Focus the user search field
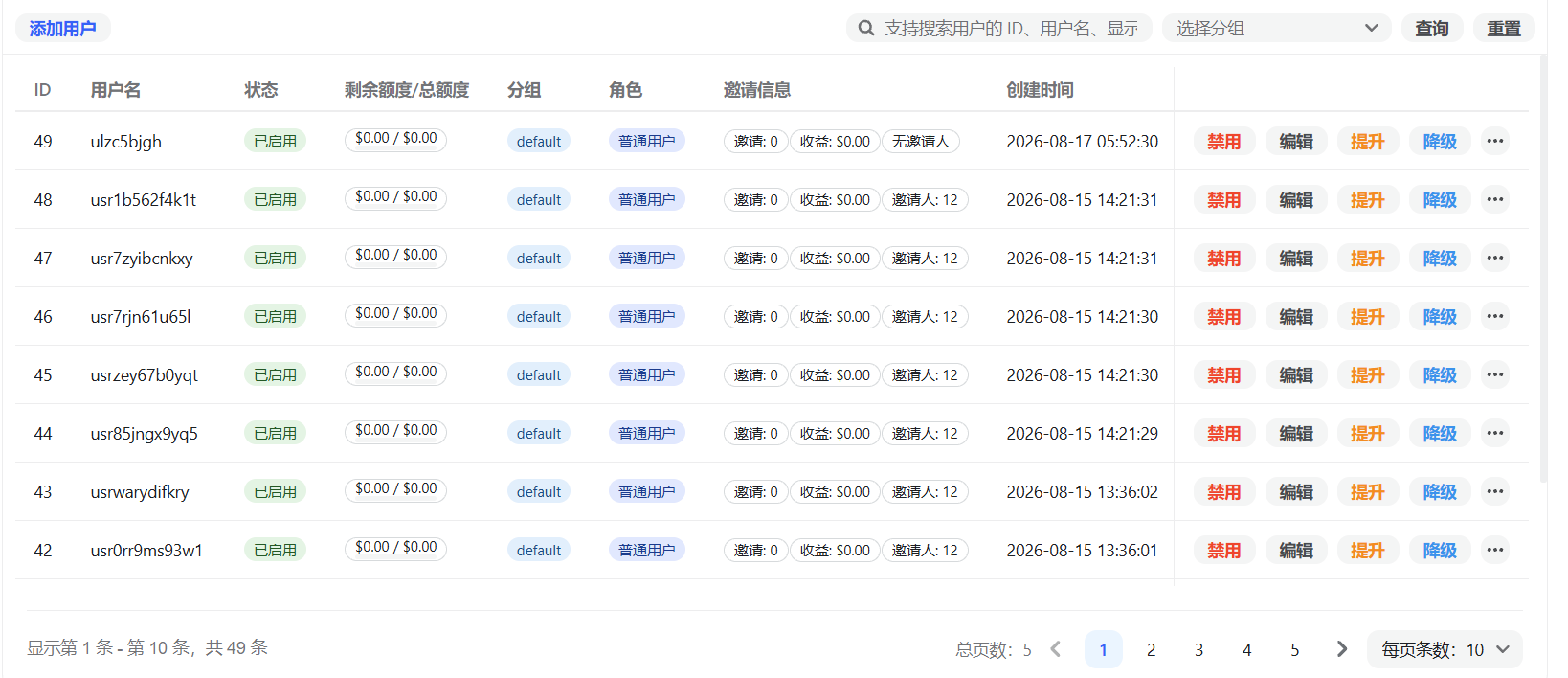The height and width of the screenshot is (678, 1568). tap(999, 29)
